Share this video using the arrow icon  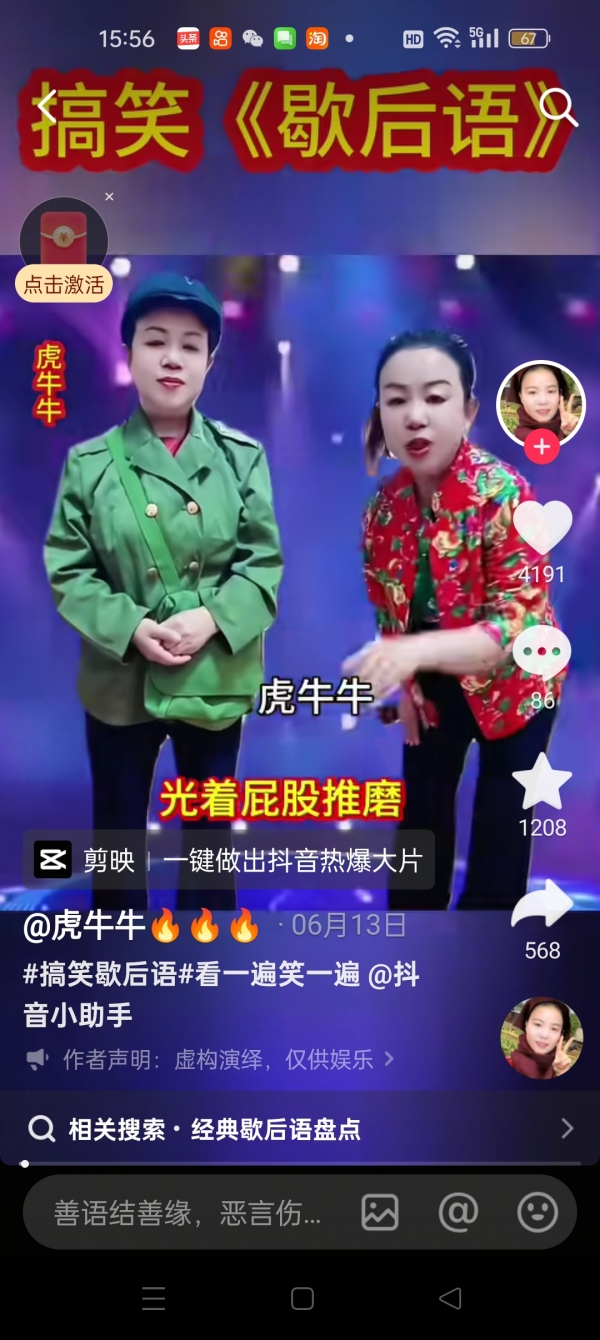coord(542,907)
